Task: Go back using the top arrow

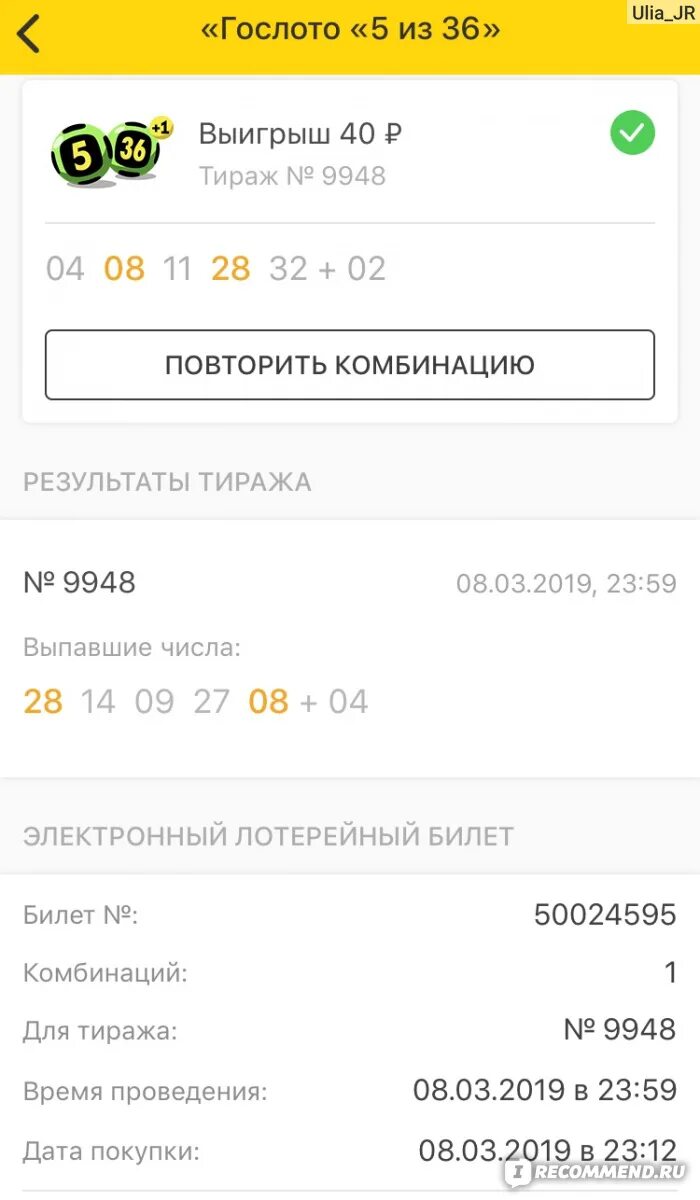Action: pos(29,33)
